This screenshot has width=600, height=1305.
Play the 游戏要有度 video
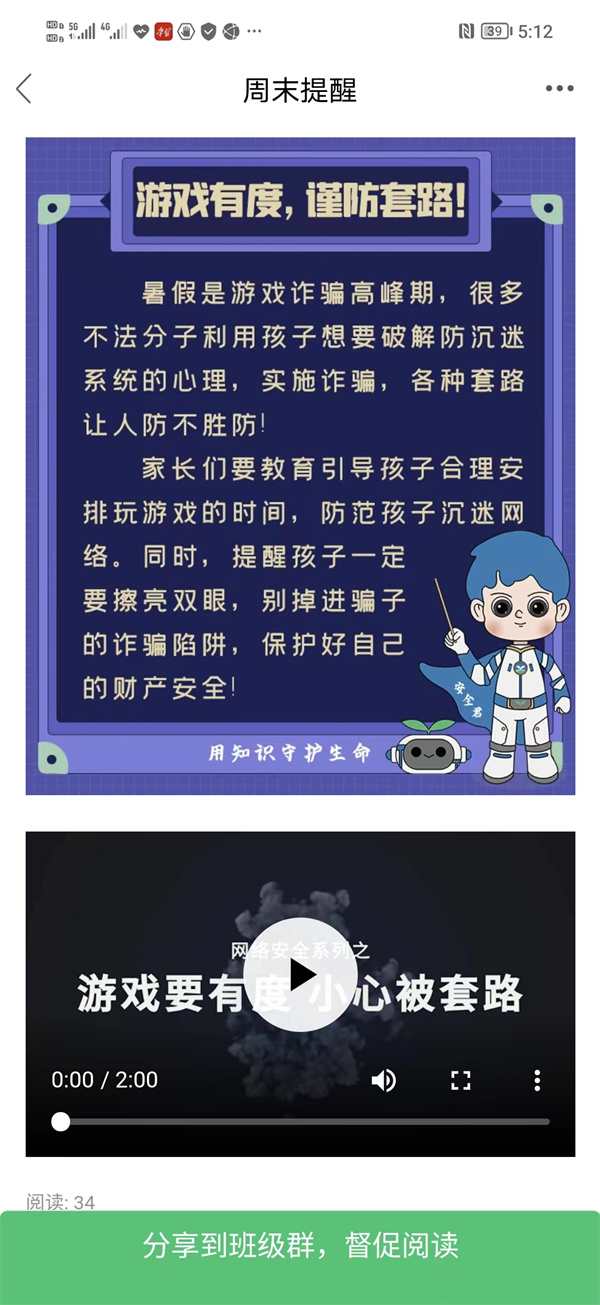(x=300, y=974)
